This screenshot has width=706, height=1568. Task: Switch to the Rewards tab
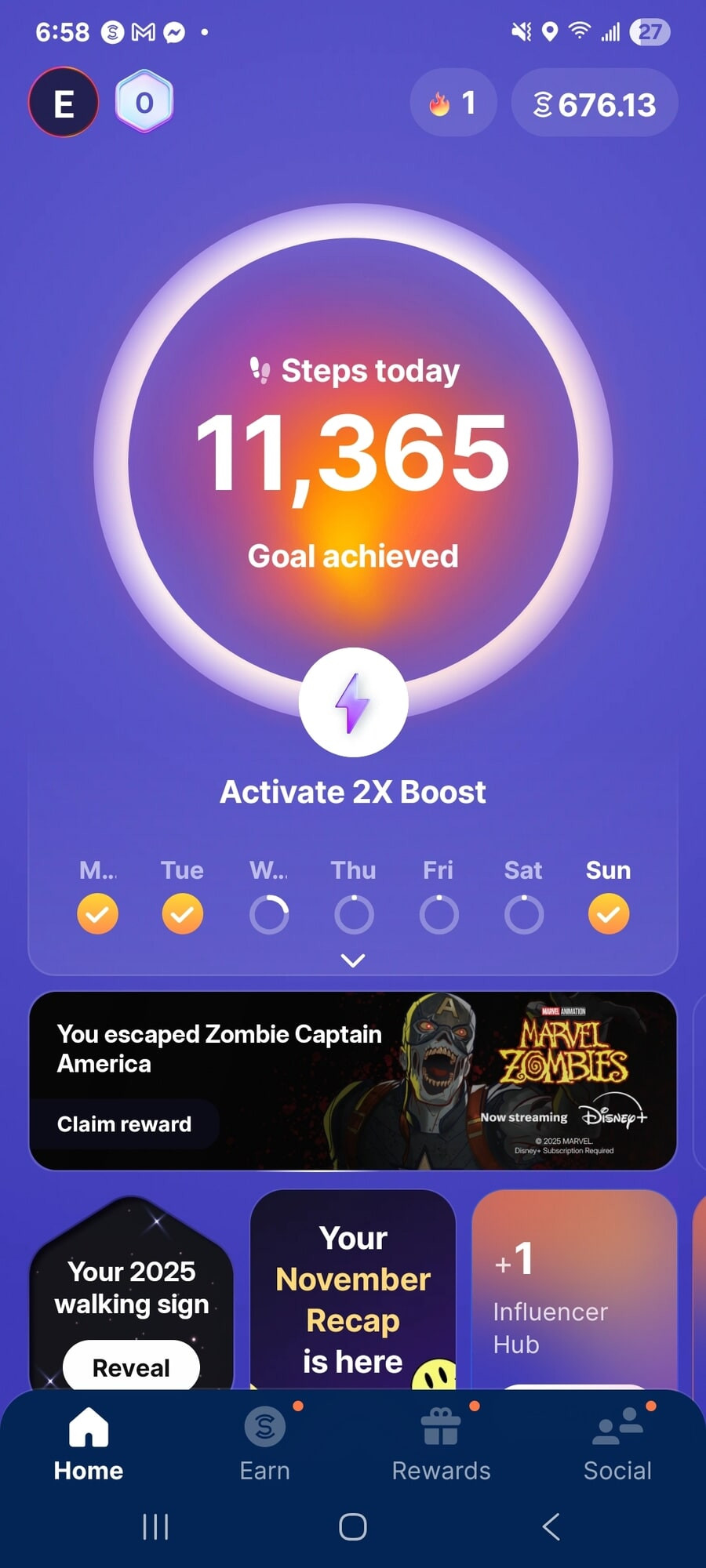pos(441,1443)
